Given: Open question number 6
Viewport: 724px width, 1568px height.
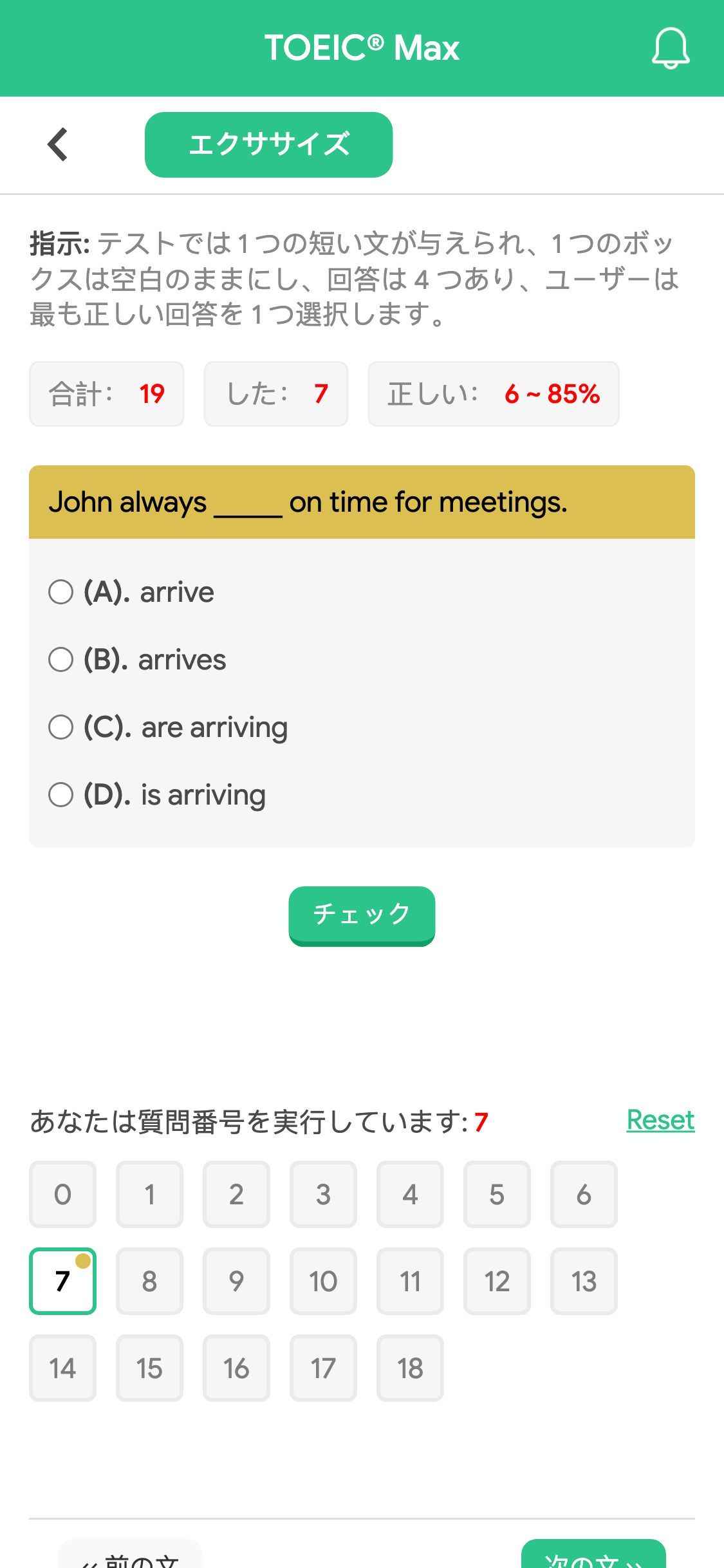Looking at the screenshot, I should (x=584, y=1195).
